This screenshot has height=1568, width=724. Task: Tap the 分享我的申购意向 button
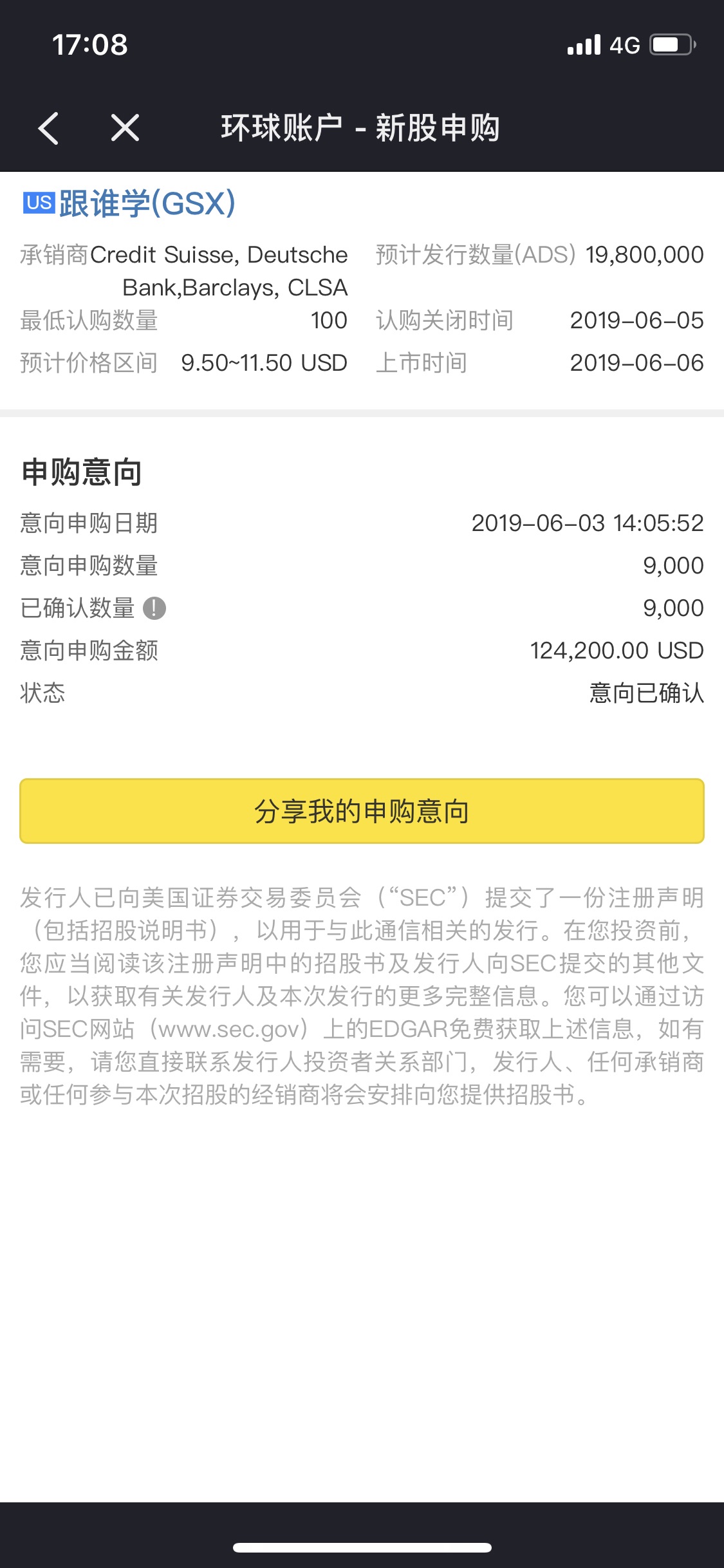(x=362, y=811)
